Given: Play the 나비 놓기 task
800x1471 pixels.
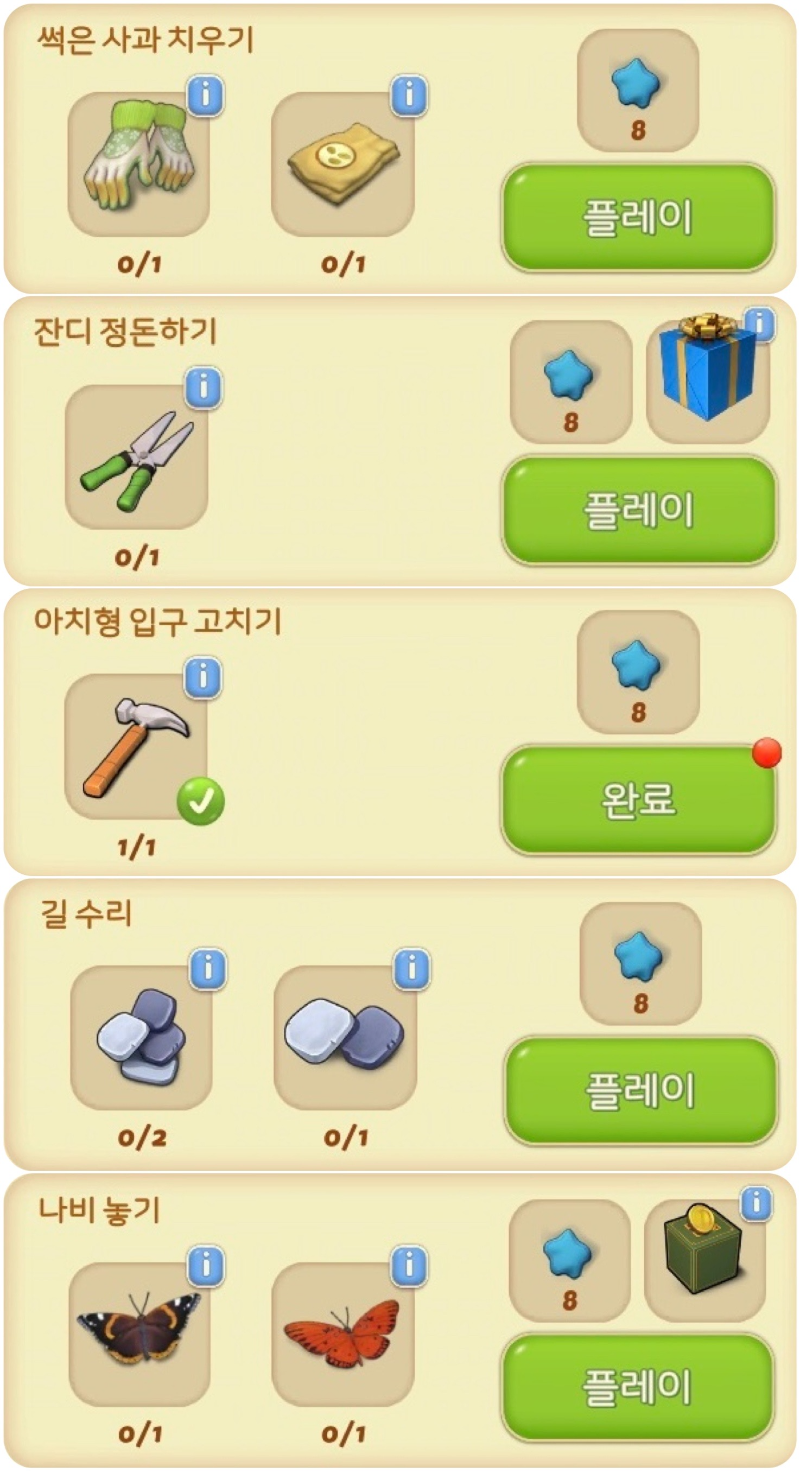Looking at the screenshot, I should tap(638, 1386).
